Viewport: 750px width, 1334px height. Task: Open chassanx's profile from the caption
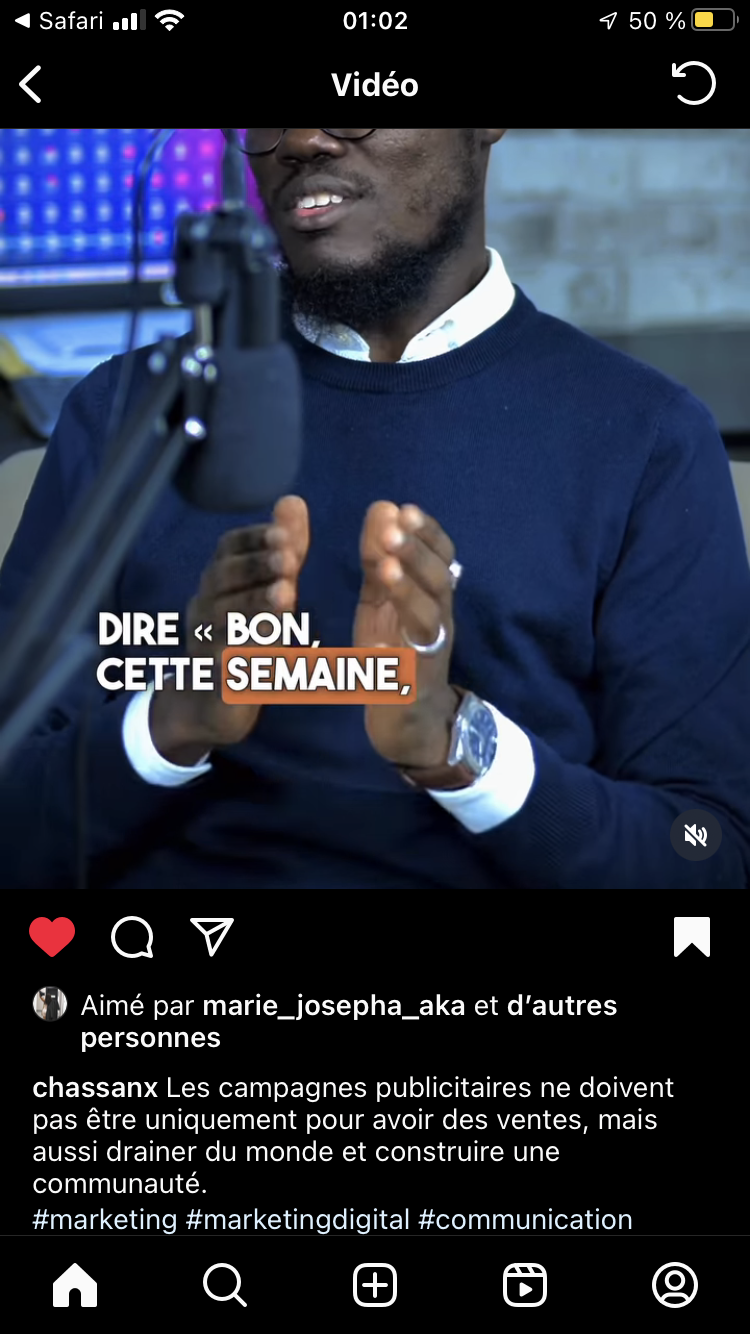pyautogui.click(x=95, y=1087)
